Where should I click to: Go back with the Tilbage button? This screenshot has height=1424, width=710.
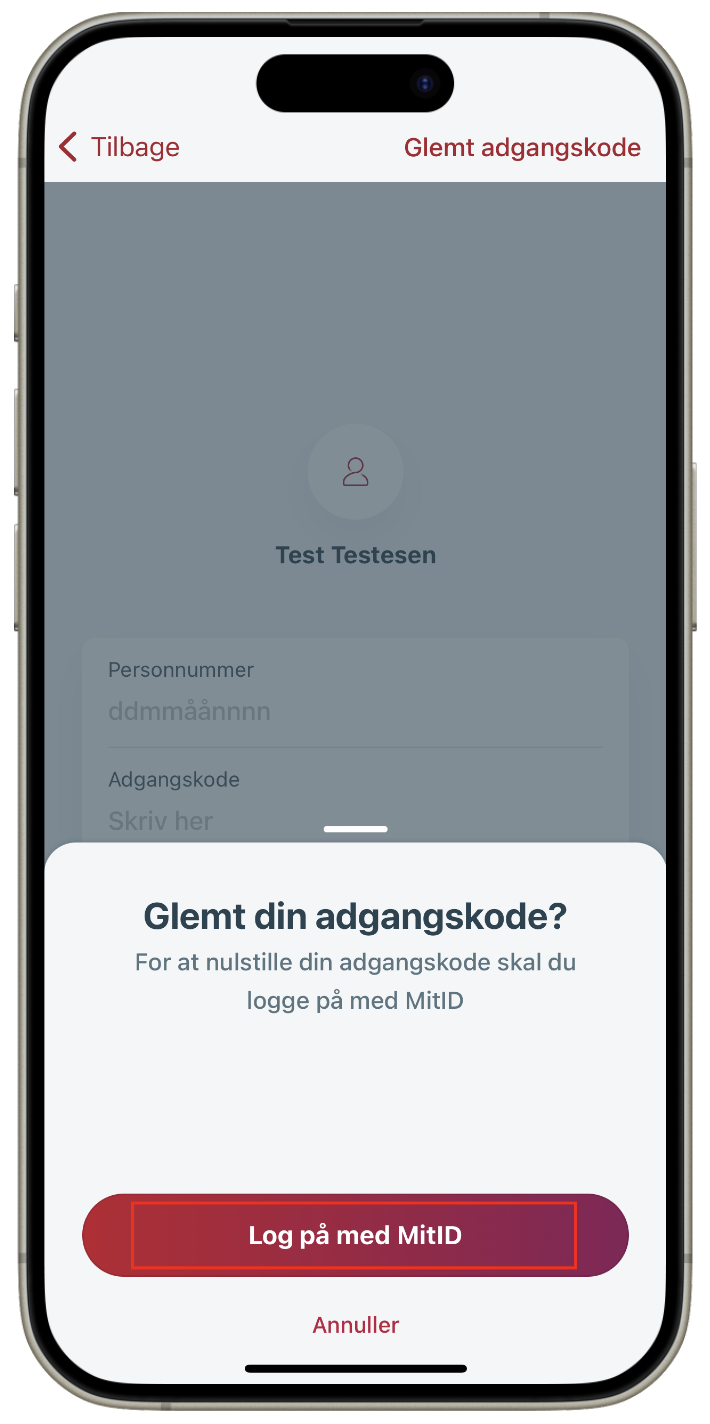tap(119, 147)
